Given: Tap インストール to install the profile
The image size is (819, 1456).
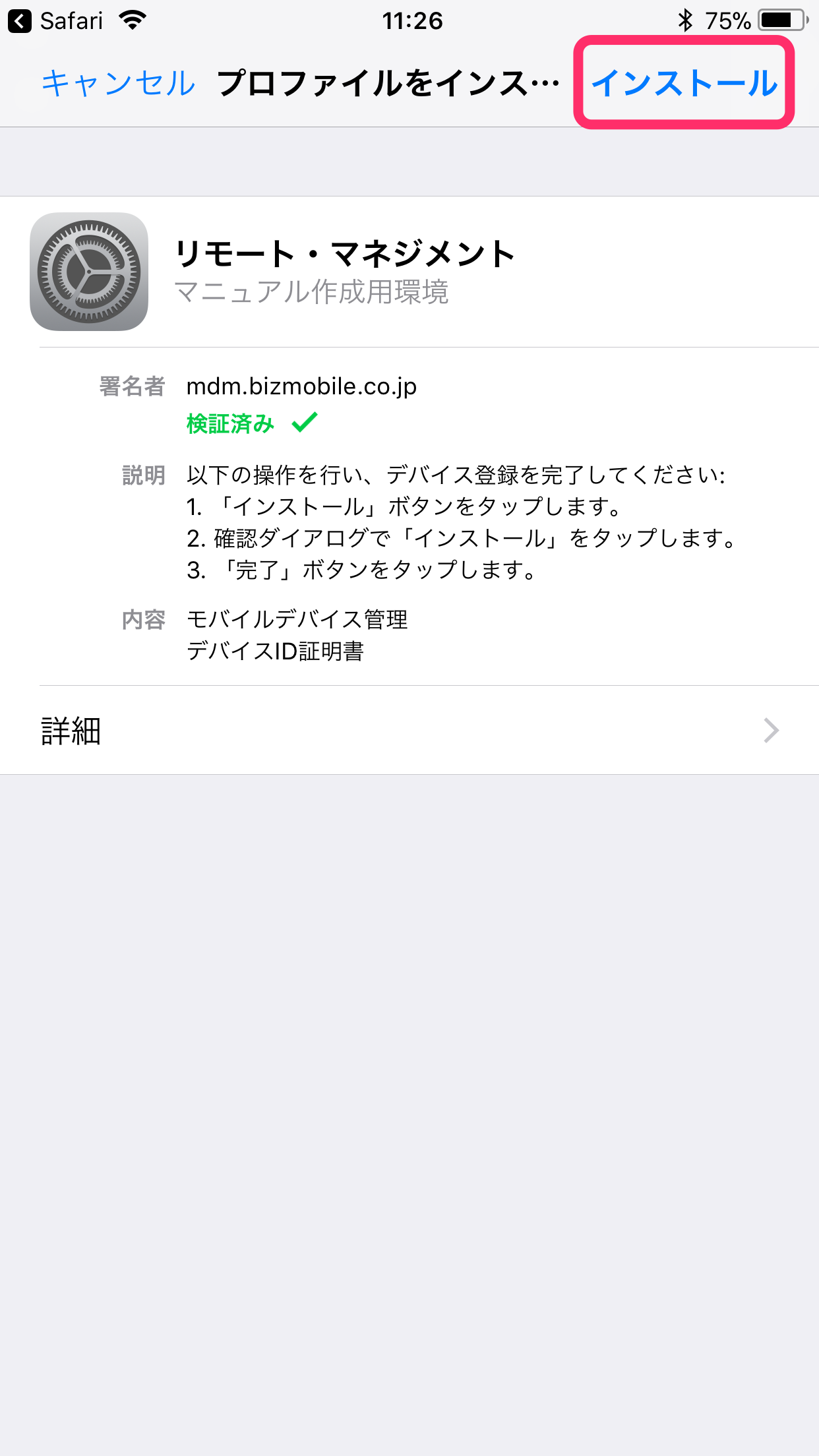Looking at the screenshot, I should point(684,83).
